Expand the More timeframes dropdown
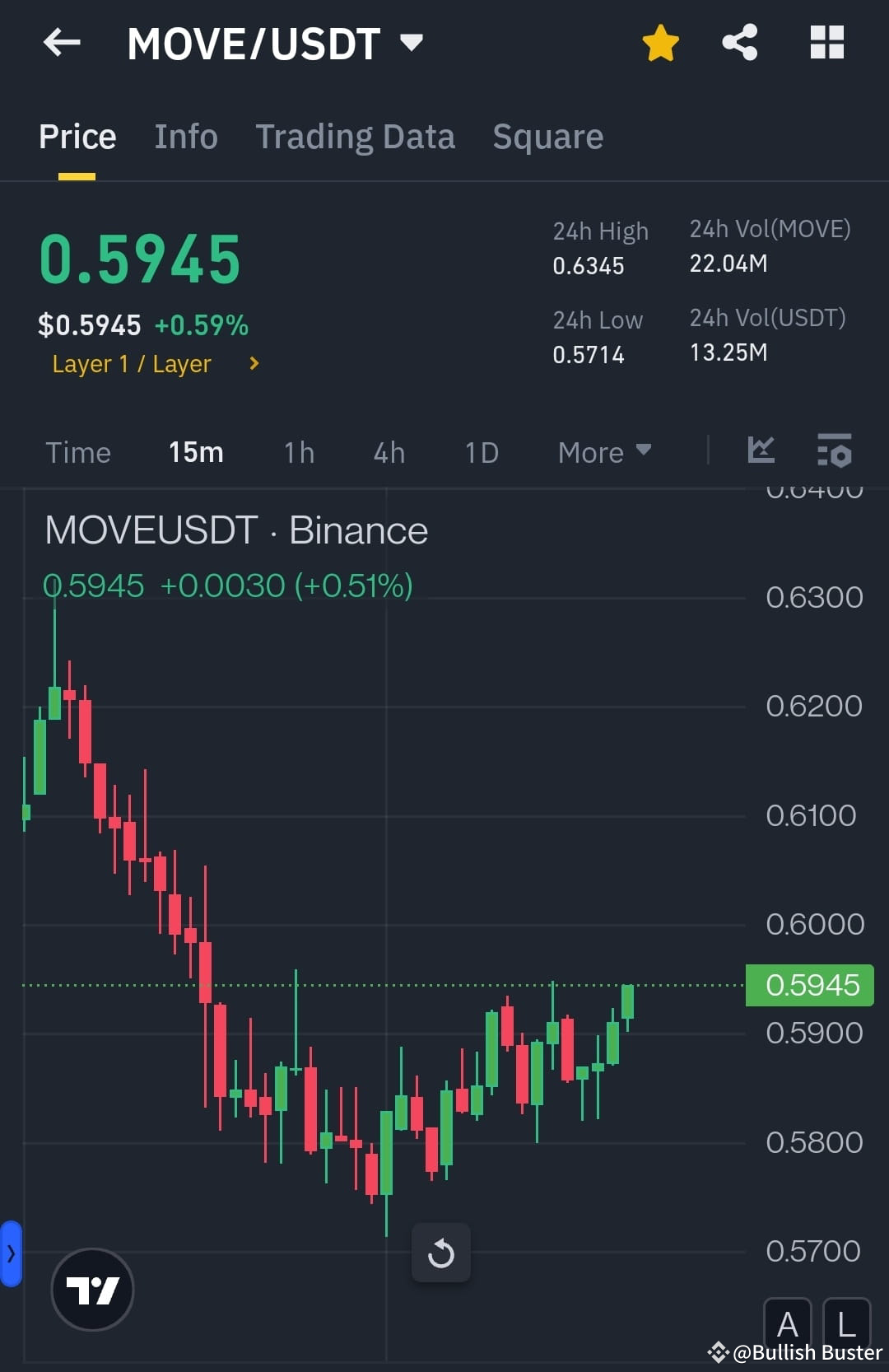Screen dimensions: 889x1372 (x=603, y=452)
